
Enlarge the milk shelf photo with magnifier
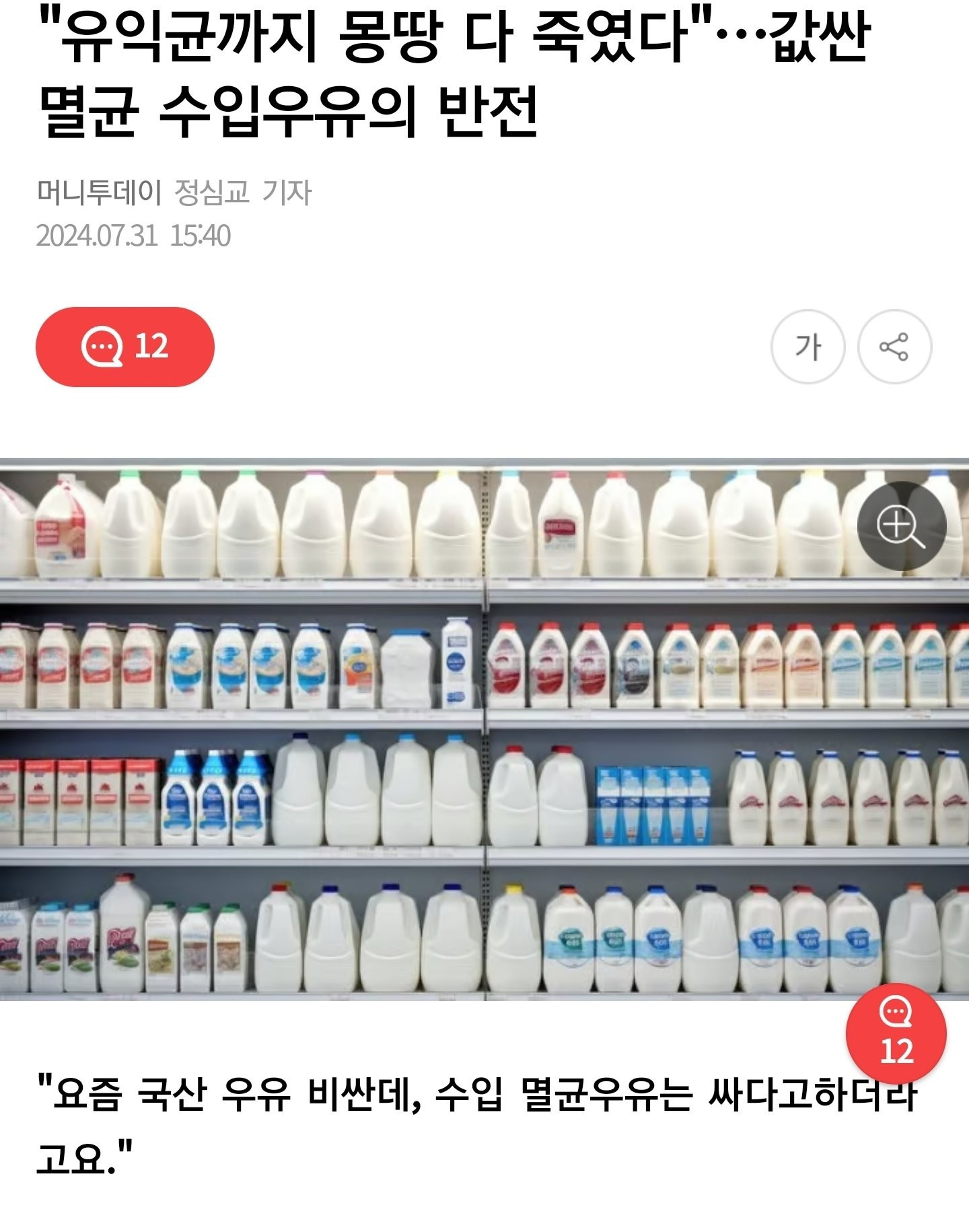point(901,526)
